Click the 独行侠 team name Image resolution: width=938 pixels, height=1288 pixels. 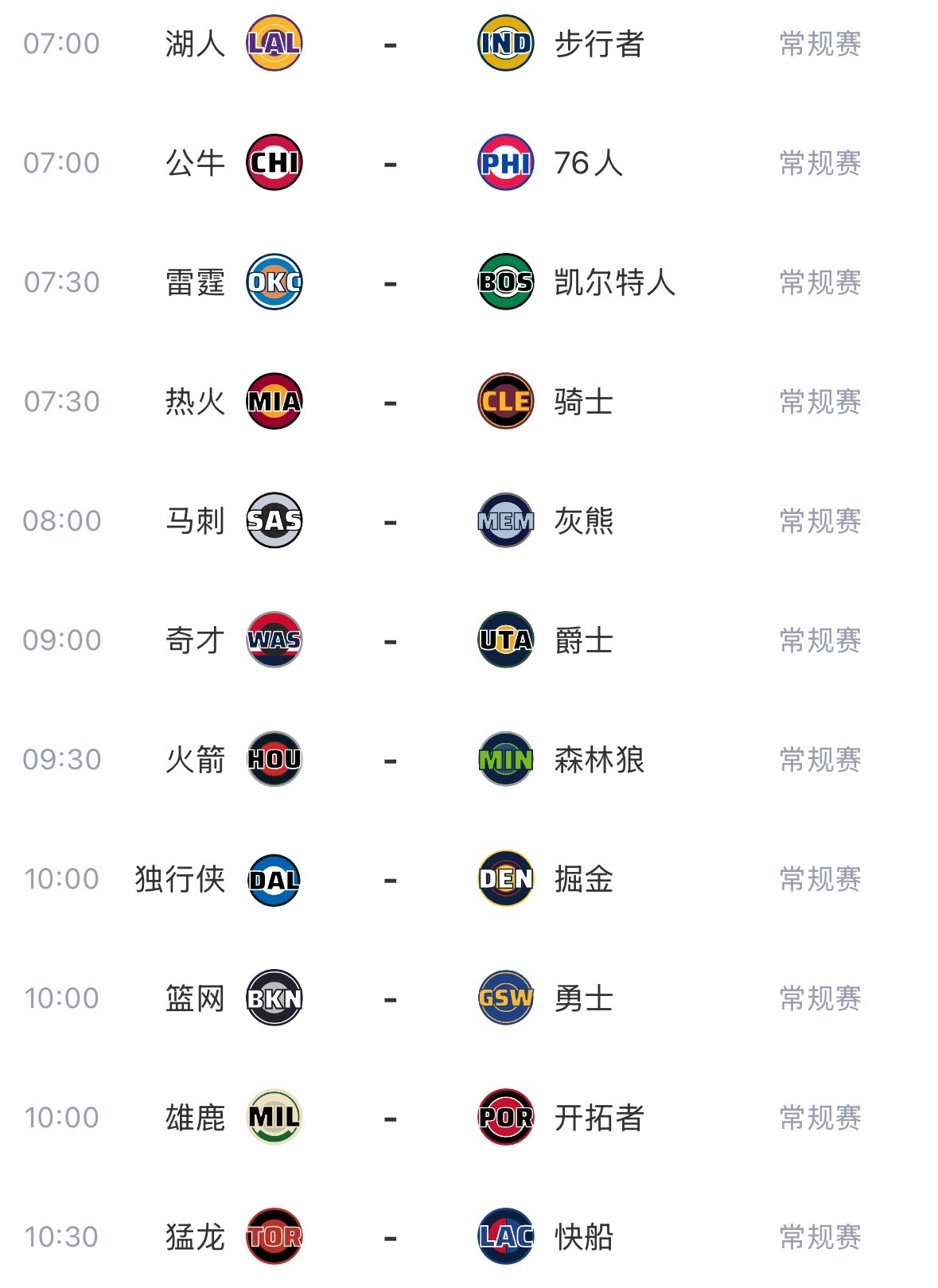coord(180,879)
